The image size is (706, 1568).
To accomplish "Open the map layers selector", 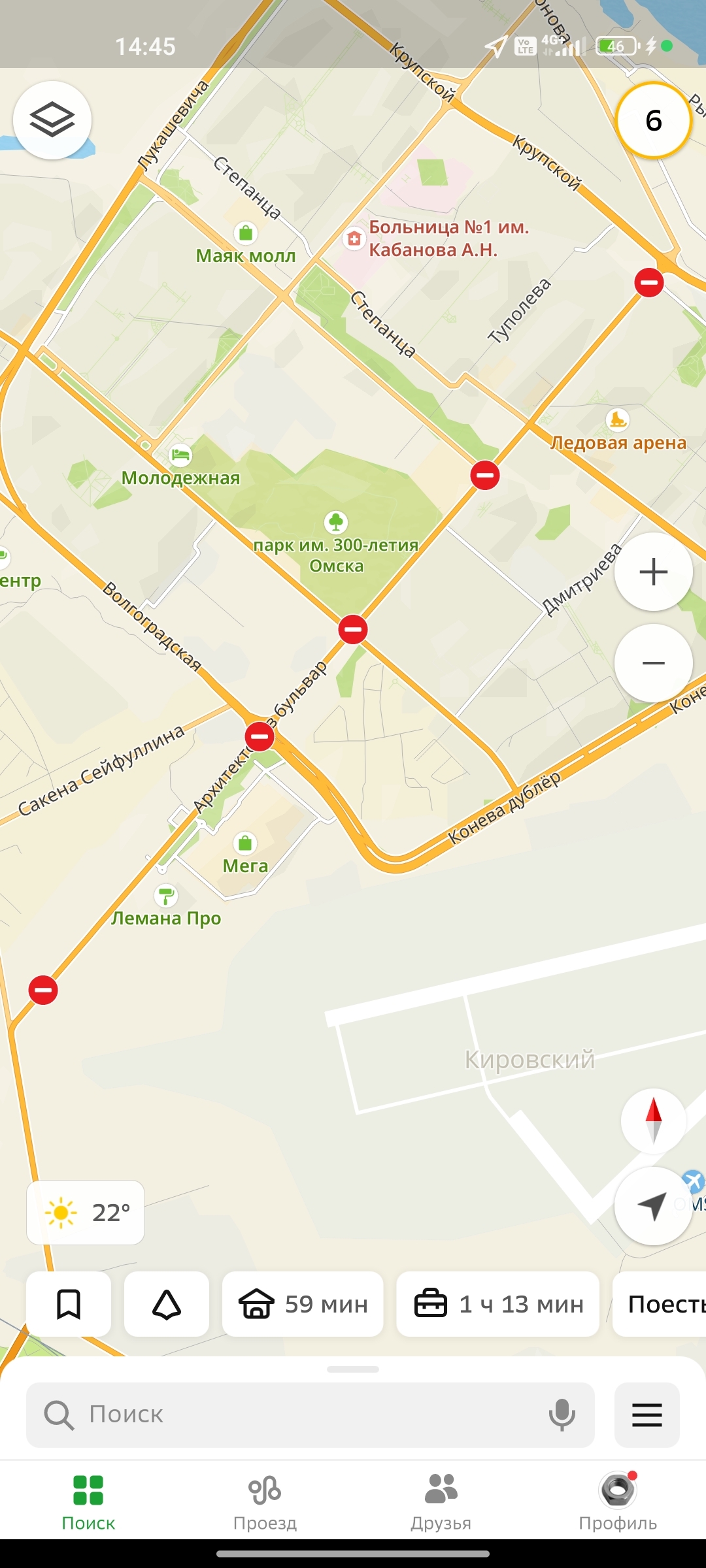I will click(x=52, y=120).
